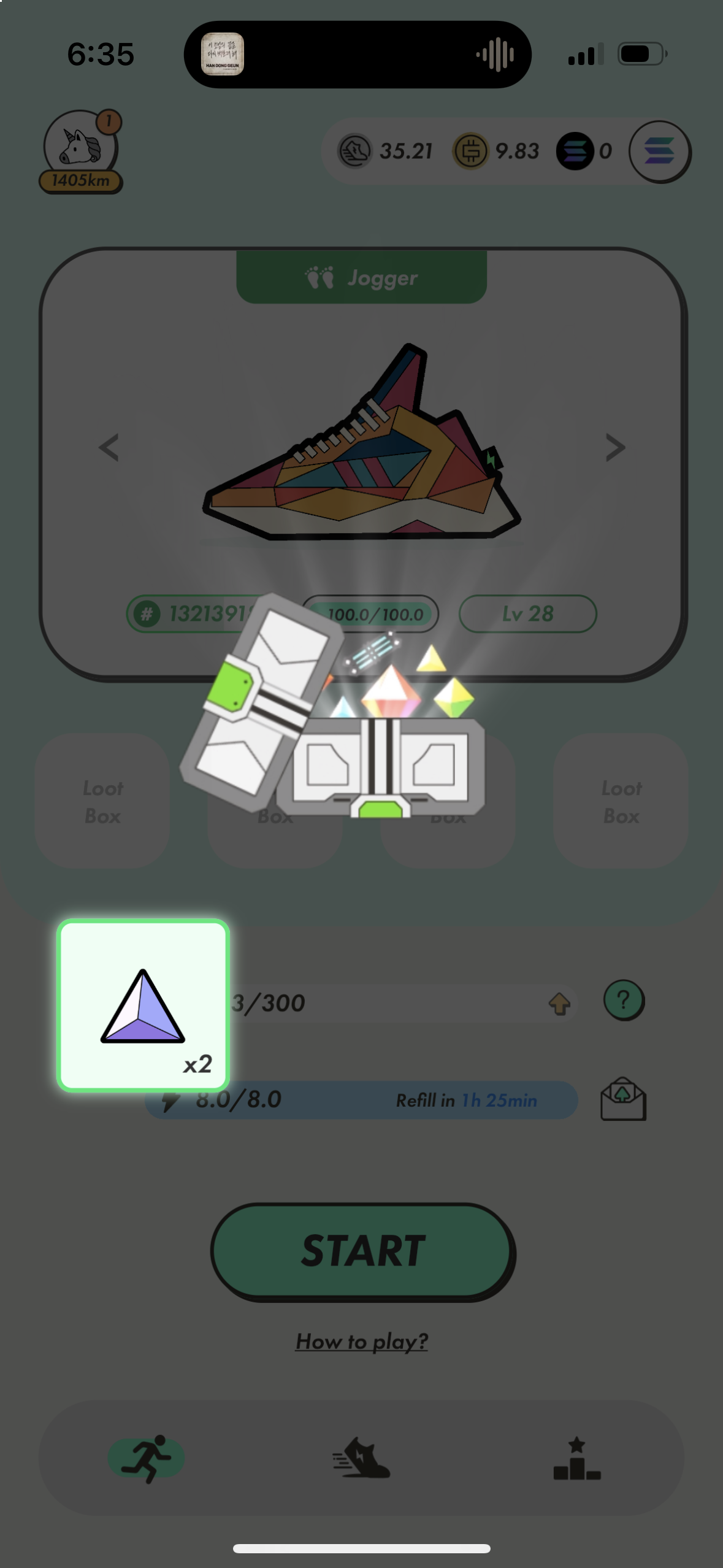Collect the gem reward tile x2
723x1568 pixels.
click(x=143, y=1005)
